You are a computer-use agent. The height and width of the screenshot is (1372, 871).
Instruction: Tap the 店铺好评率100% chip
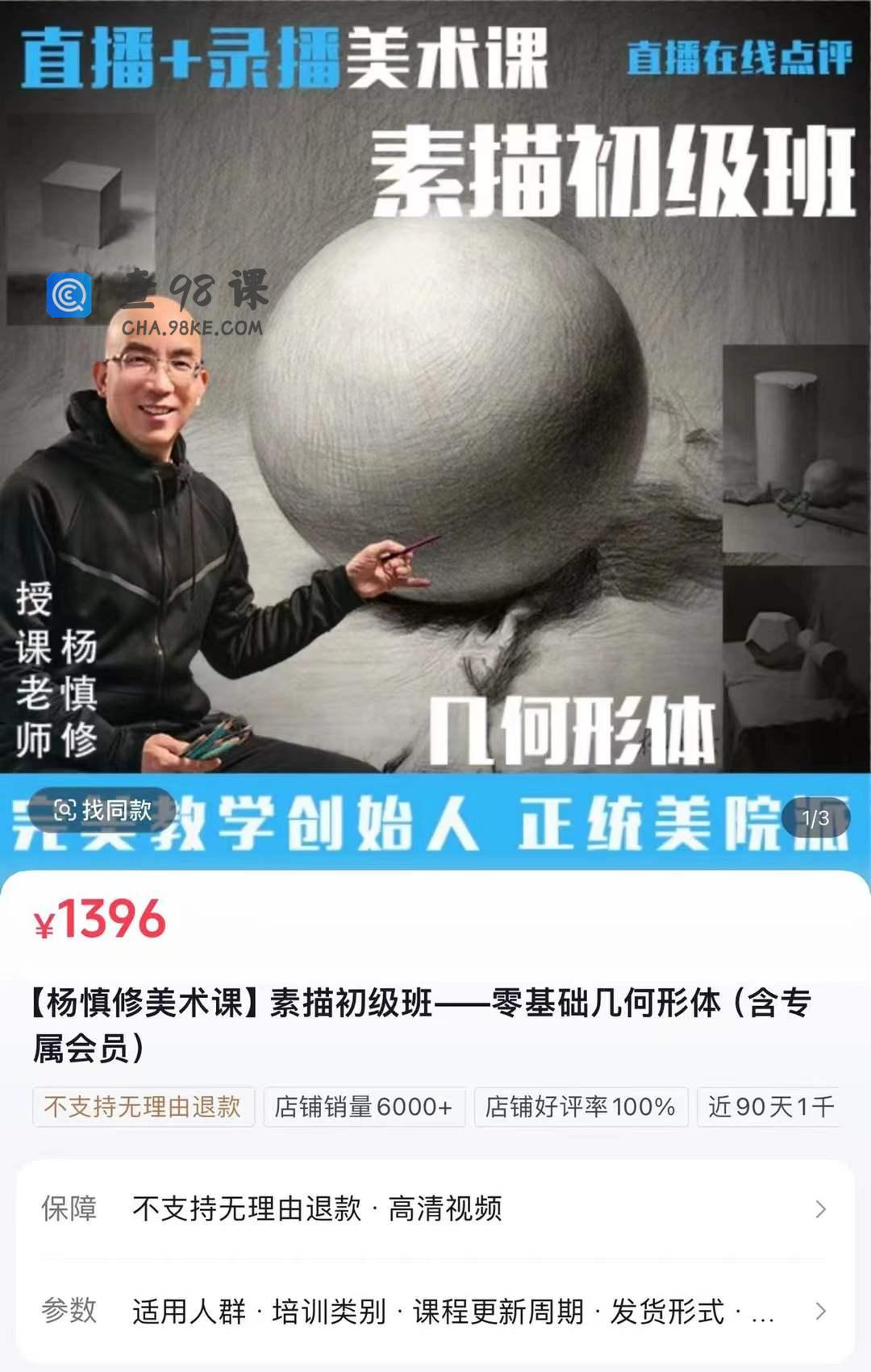tap(580, 1107)
